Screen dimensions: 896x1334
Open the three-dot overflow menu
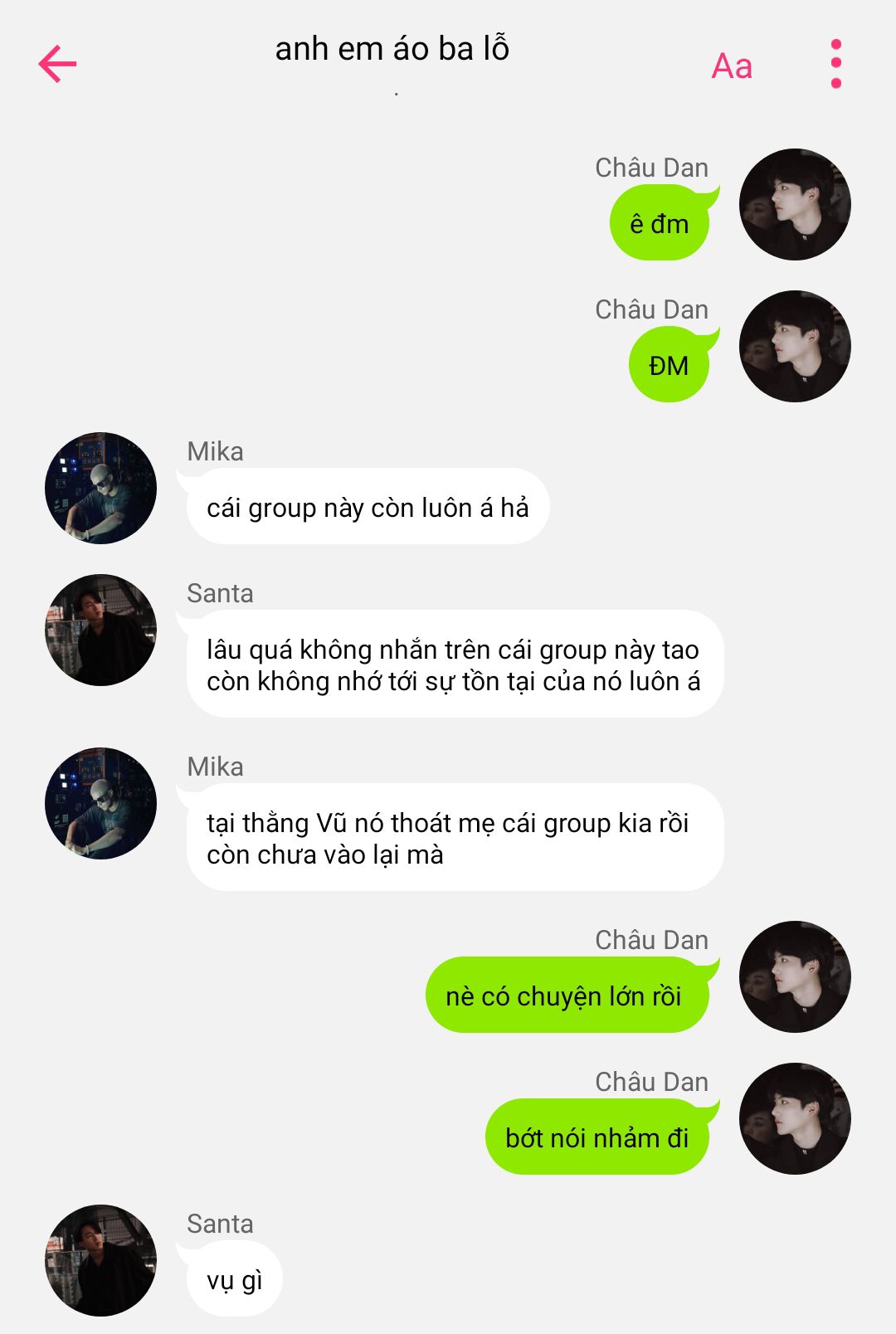(x=835, y=64)
